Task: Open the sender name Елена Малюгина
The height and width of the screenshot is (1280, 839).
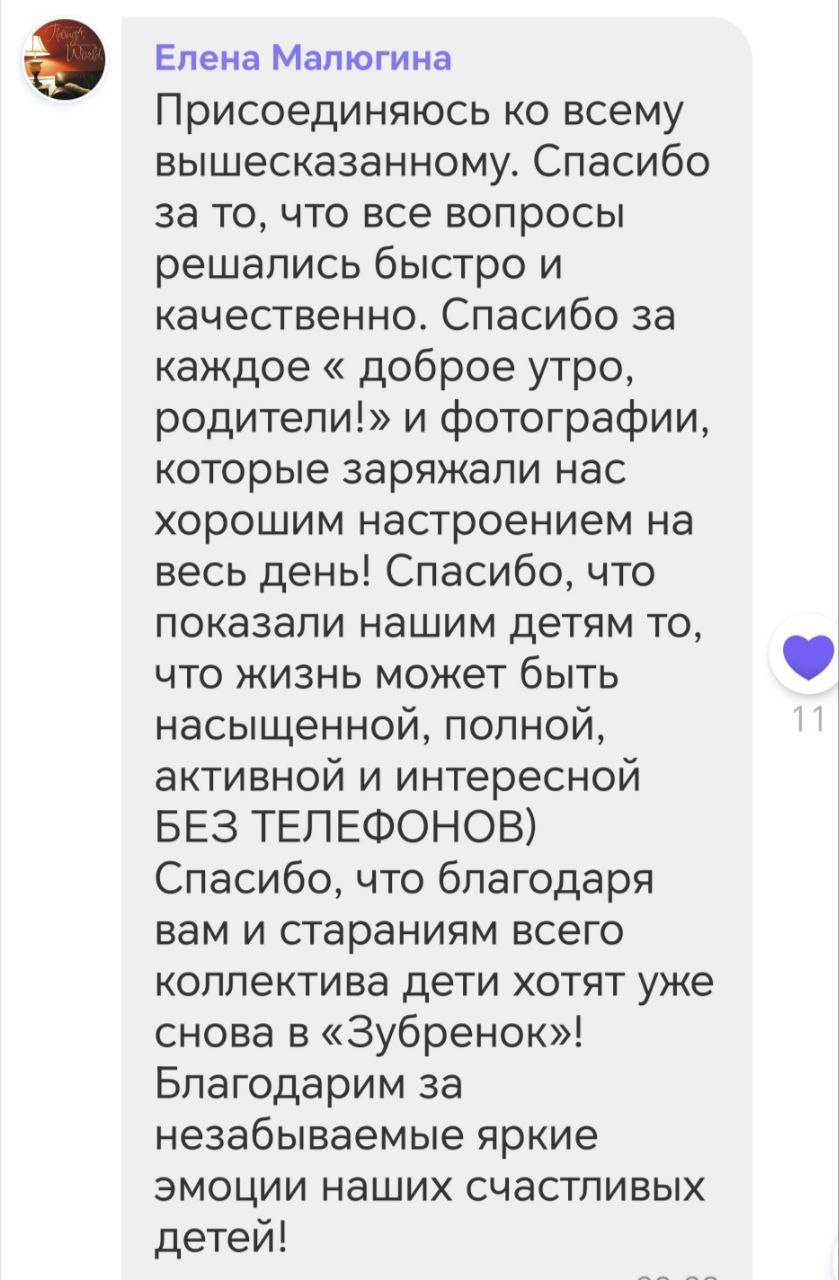Action: (303, 59)
